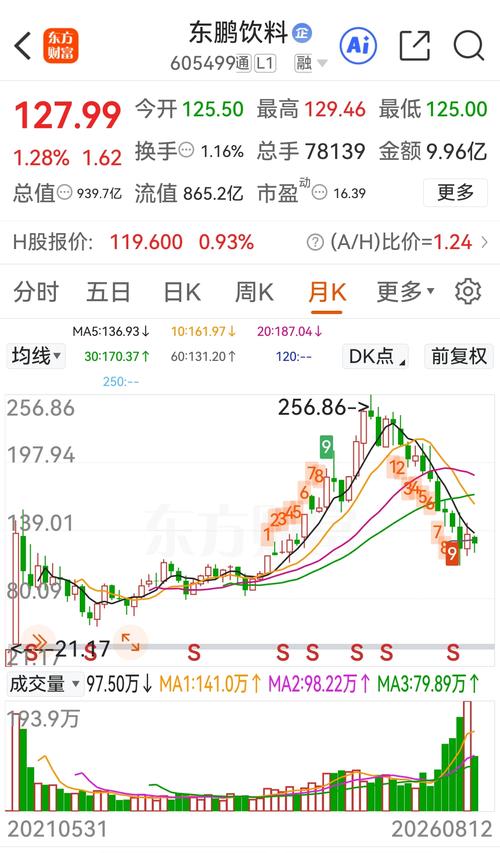The width and height of the screenshot is (500, 853).
Task: Open chart settings gear
Action: point(468,292)
